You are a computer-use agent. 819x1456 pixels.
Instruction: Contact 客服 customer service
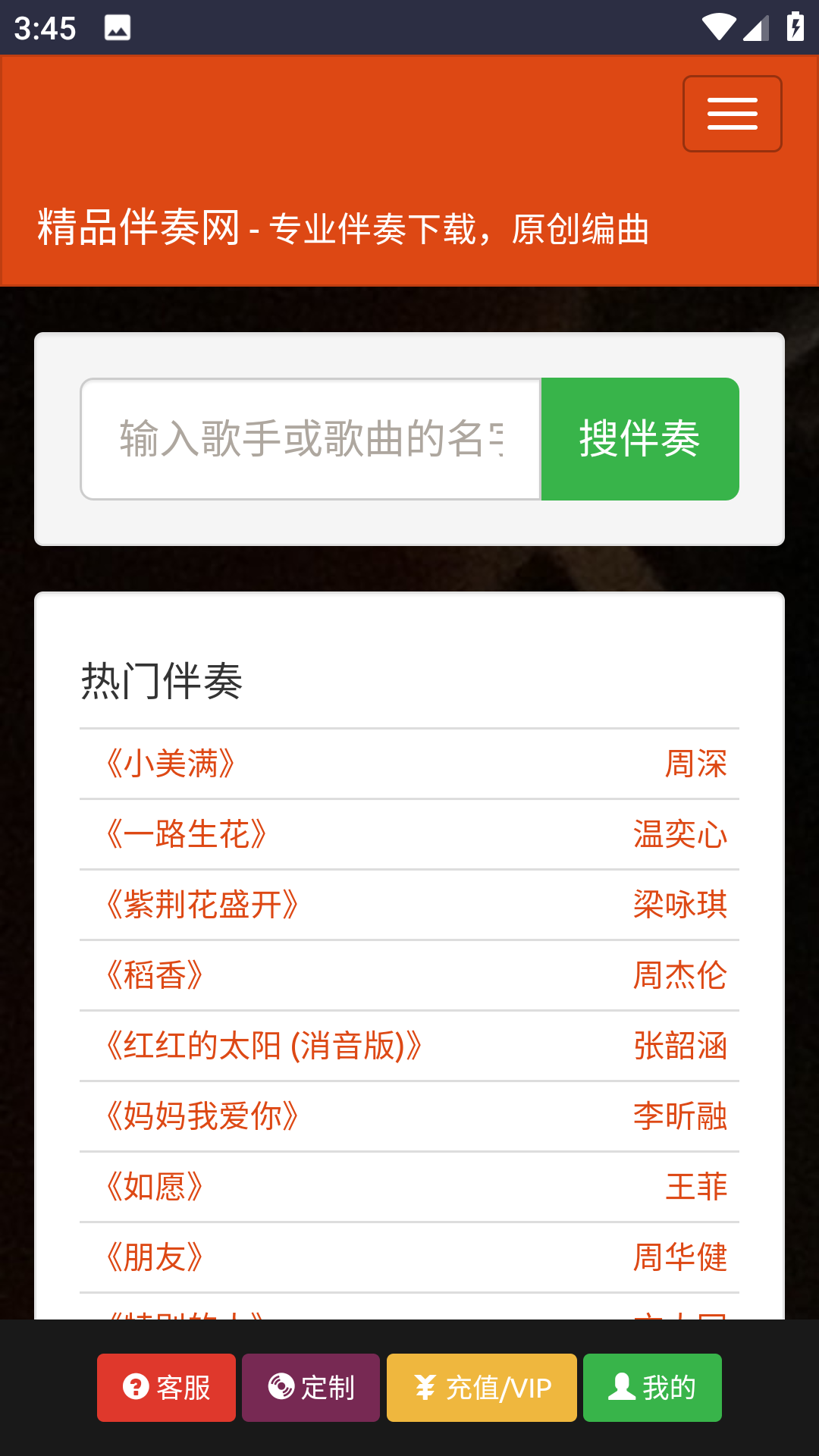[x=166, y=1388]
